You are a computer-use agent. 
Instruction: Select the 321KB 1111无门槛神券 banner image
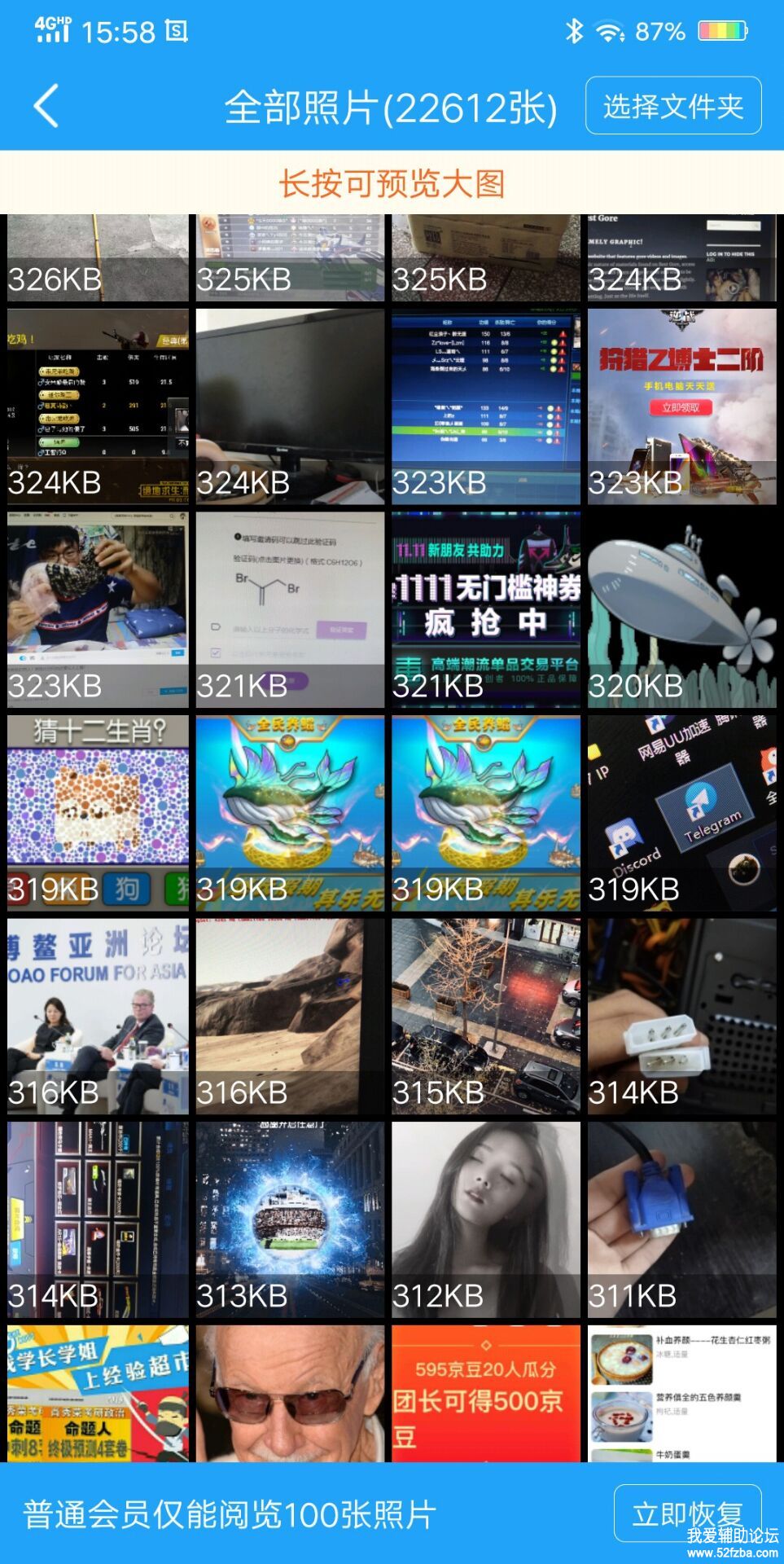coord(486,609)
